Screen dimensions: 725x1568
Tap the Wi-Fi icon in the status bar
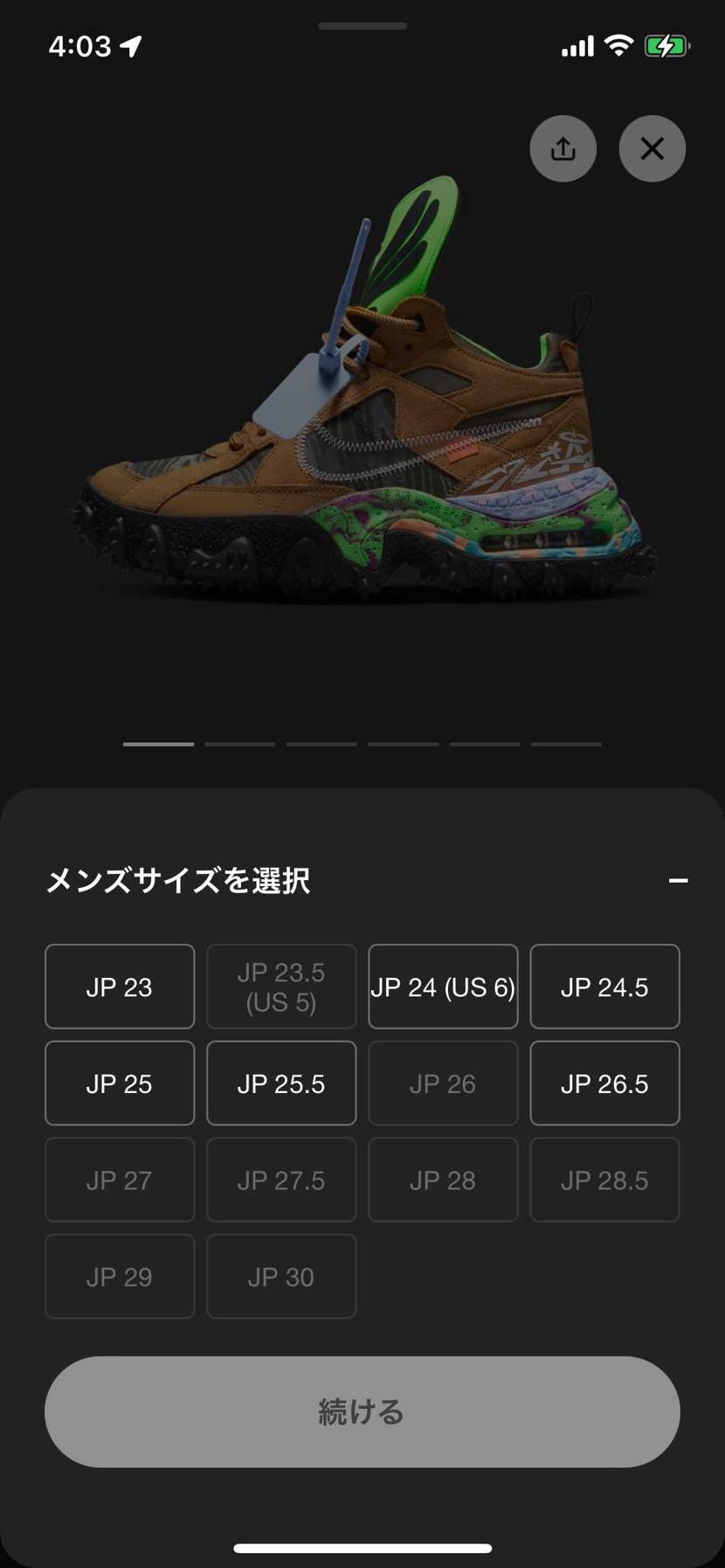click(620, 46)
